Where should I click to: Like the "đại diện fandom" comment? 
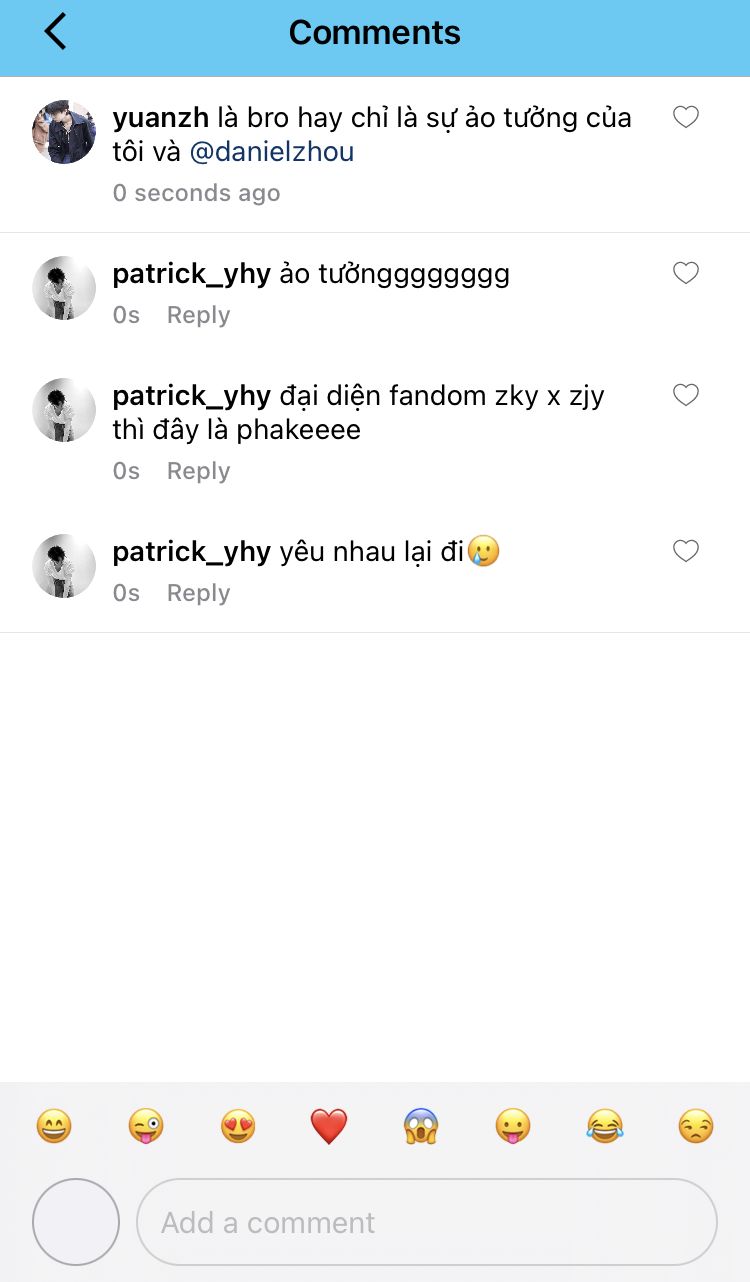[685, 395]
